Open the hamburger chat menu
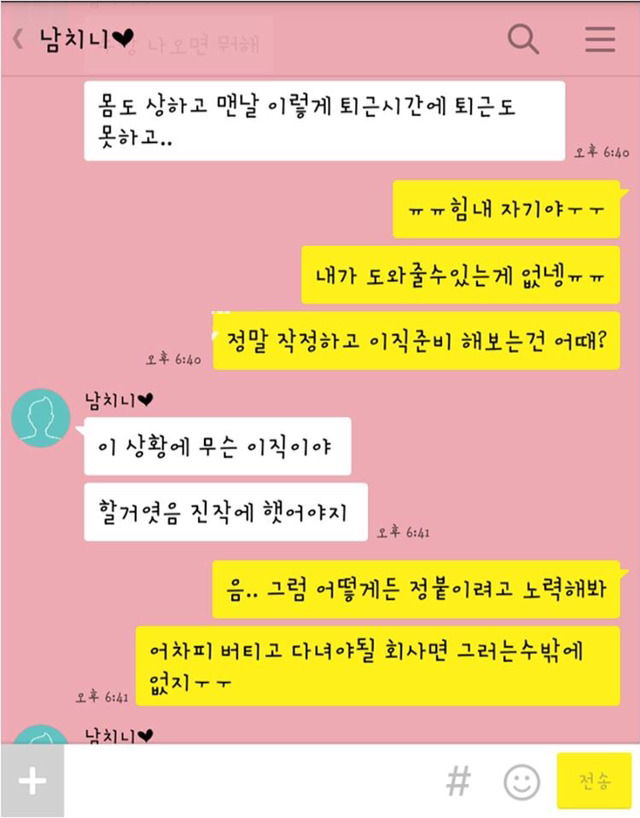640x818 pixels. [x=600, y=39]
